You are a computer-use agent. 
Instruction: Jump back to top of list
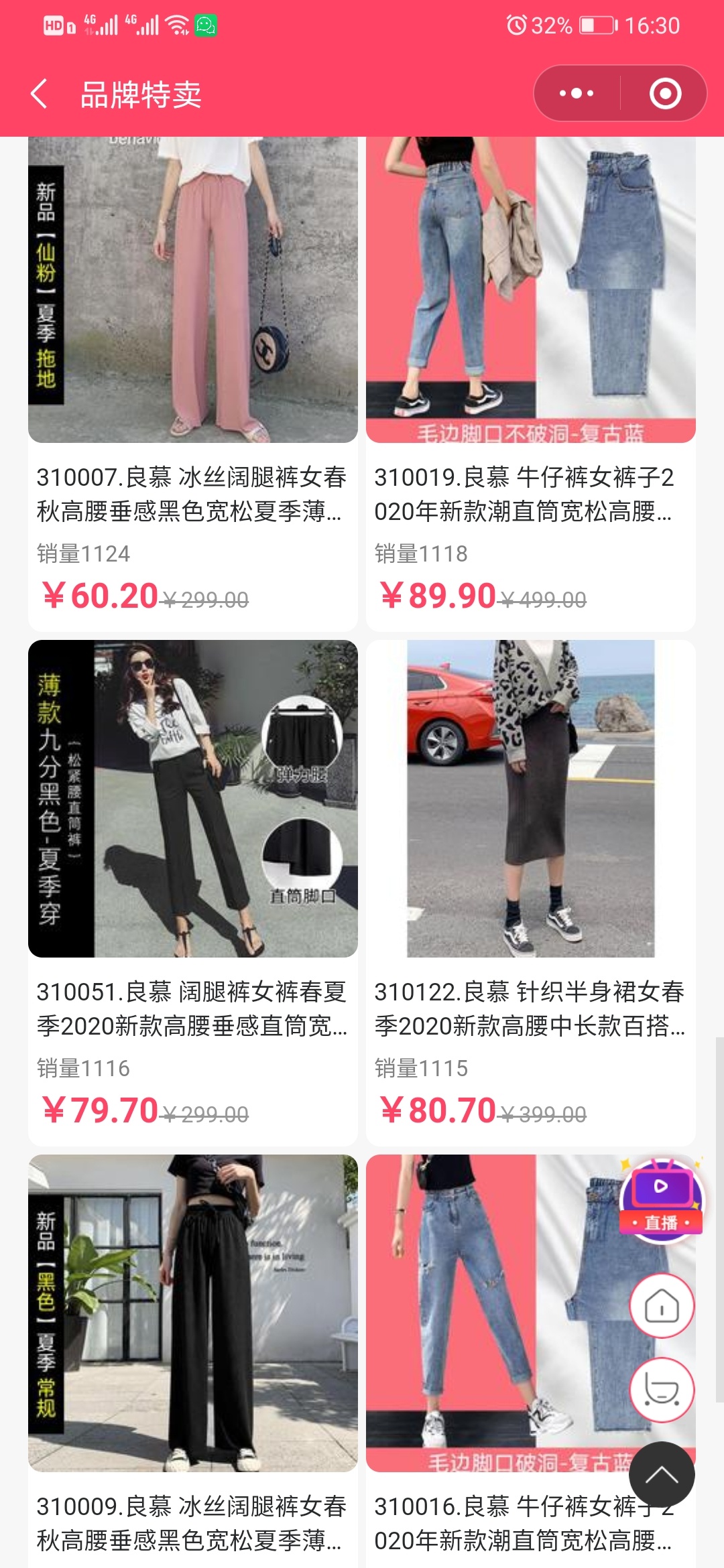pos(662,1474)
